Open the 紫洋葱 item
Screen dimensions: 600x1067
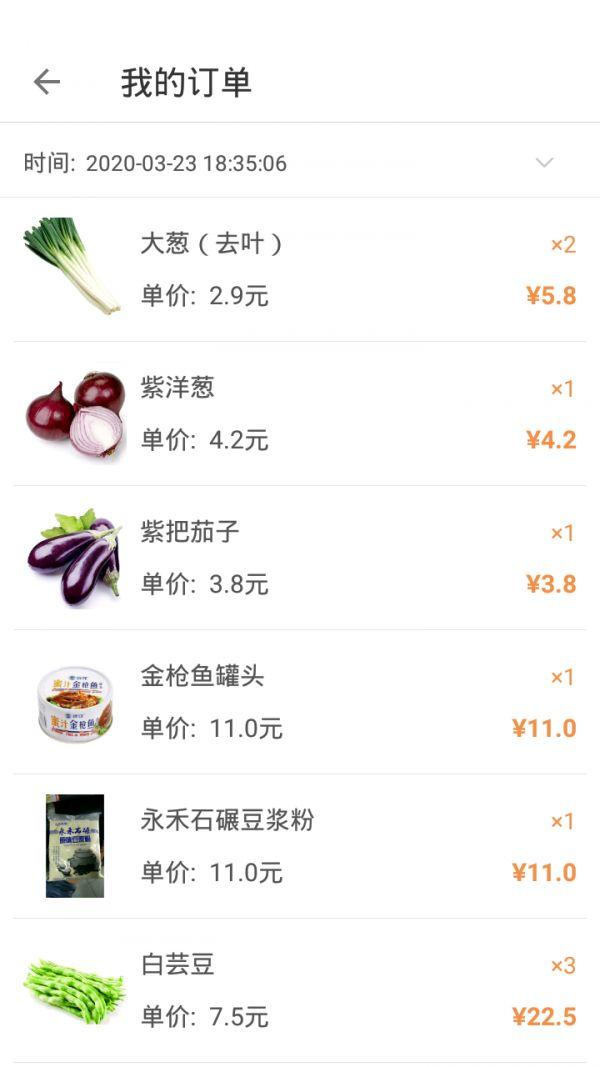click(300, 413)
